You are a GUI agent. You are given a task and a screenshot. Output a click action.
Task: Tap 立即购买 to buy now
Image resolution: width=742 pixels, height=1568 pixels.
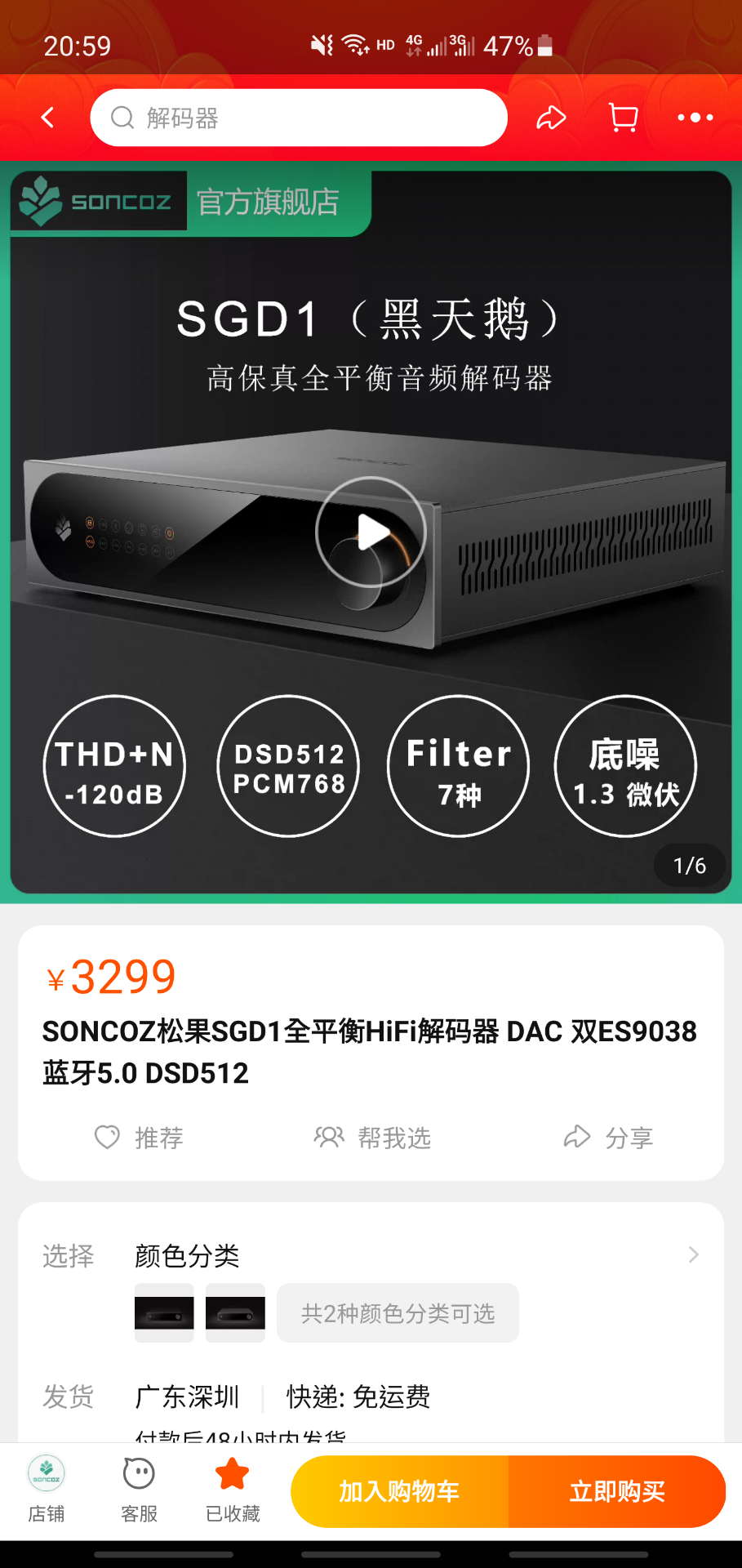click(617, 1491)
